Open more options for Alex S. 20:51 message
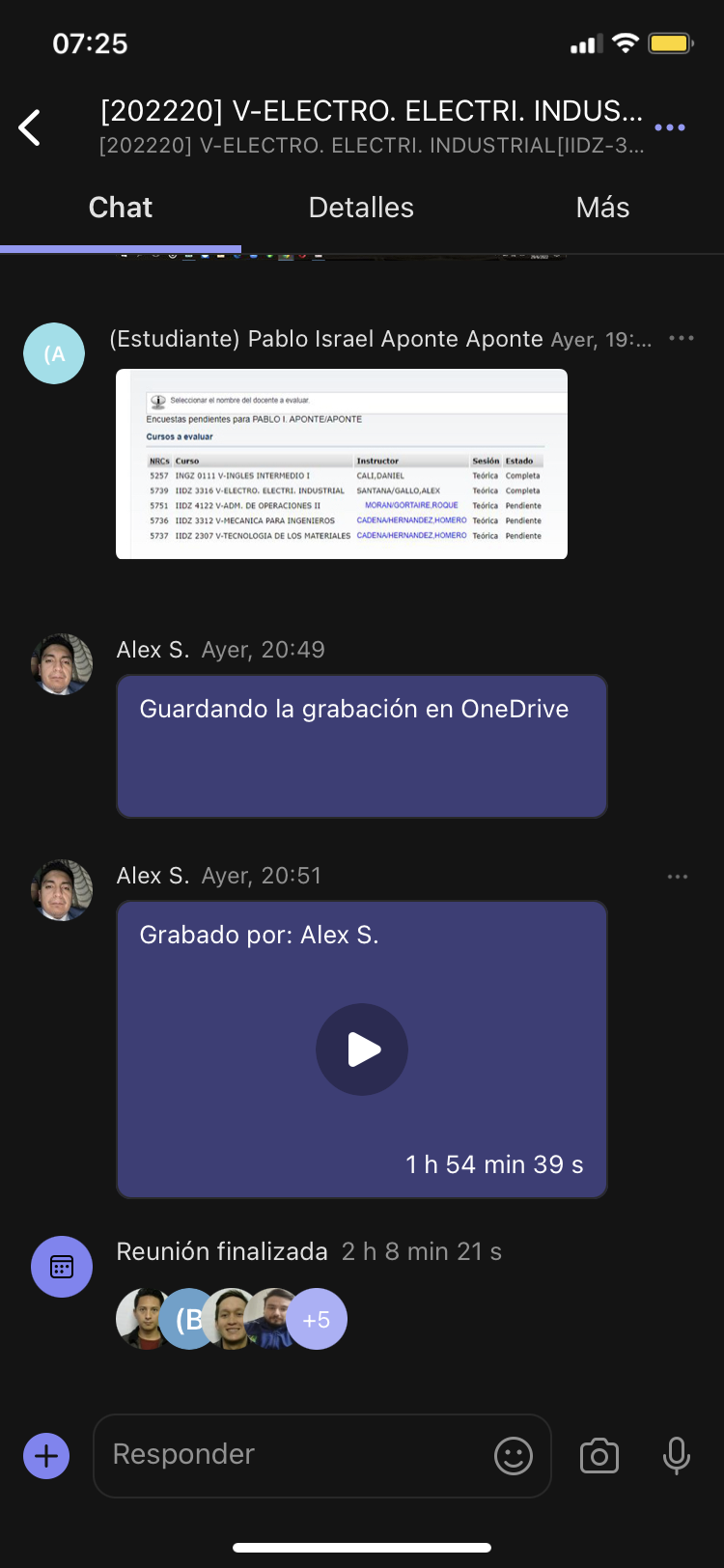This screenshot has width=724, height=1568. [678, 877]
